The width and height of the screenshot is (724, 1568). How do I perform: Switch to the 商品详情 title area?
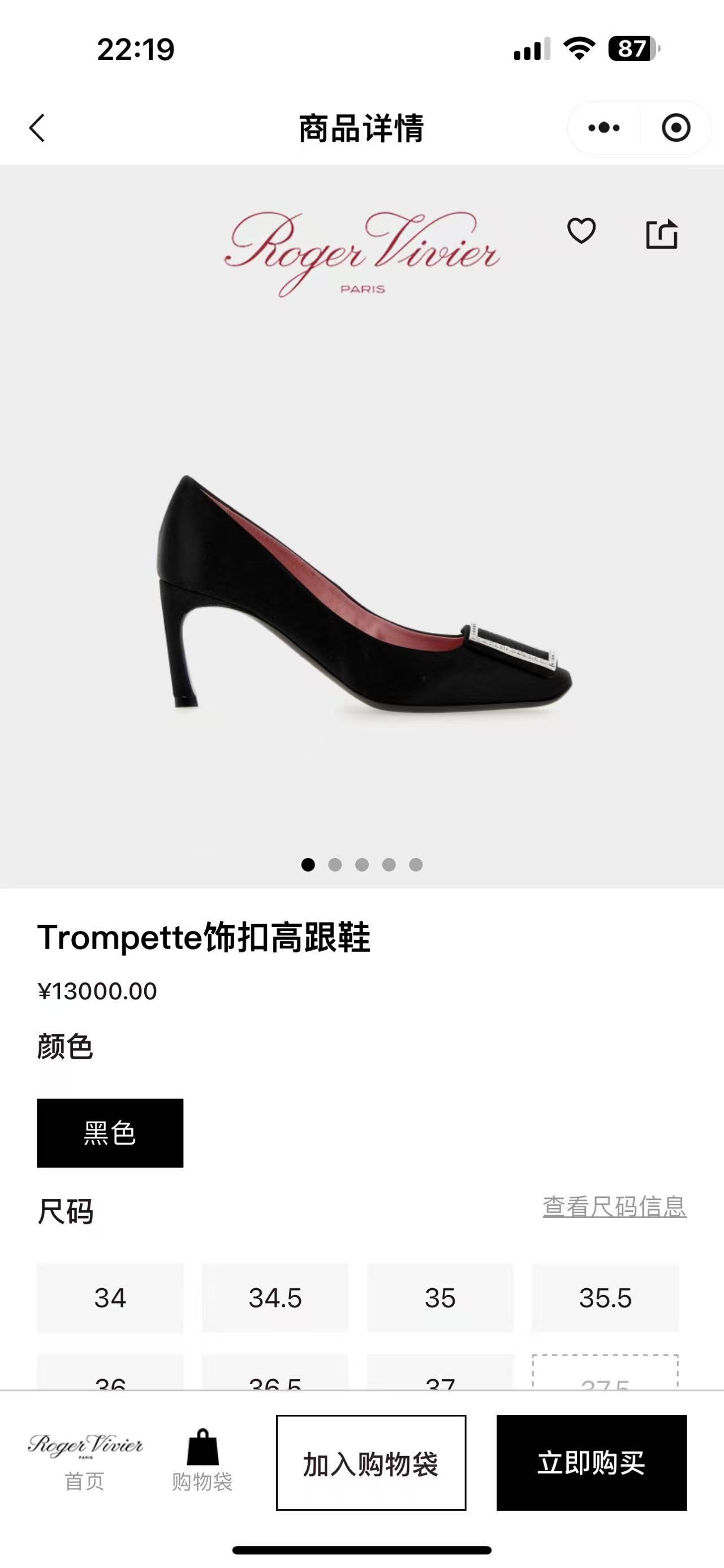click(x=361, y=127)
